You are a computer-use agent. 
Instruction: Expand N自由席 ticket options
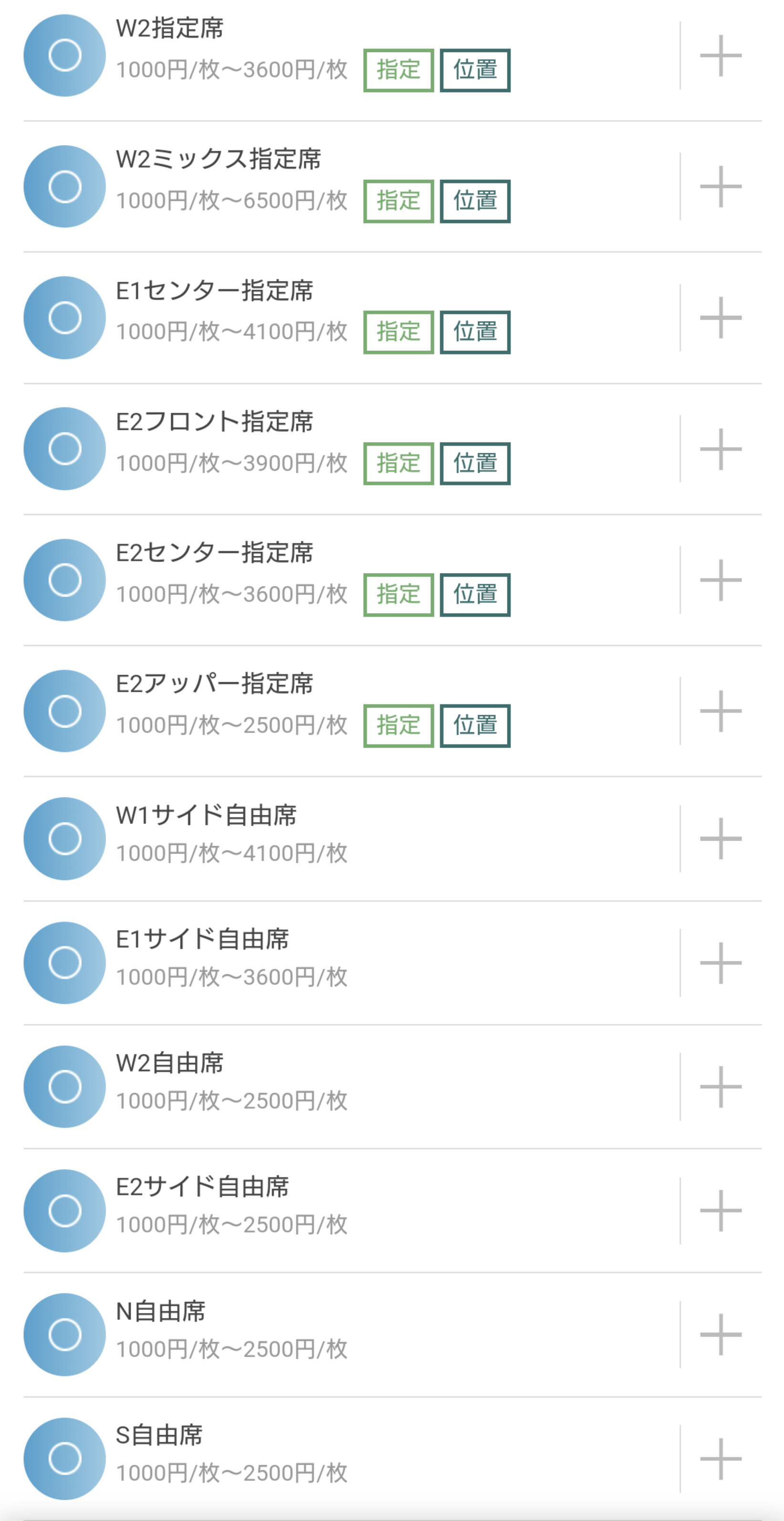[720, 1334]
